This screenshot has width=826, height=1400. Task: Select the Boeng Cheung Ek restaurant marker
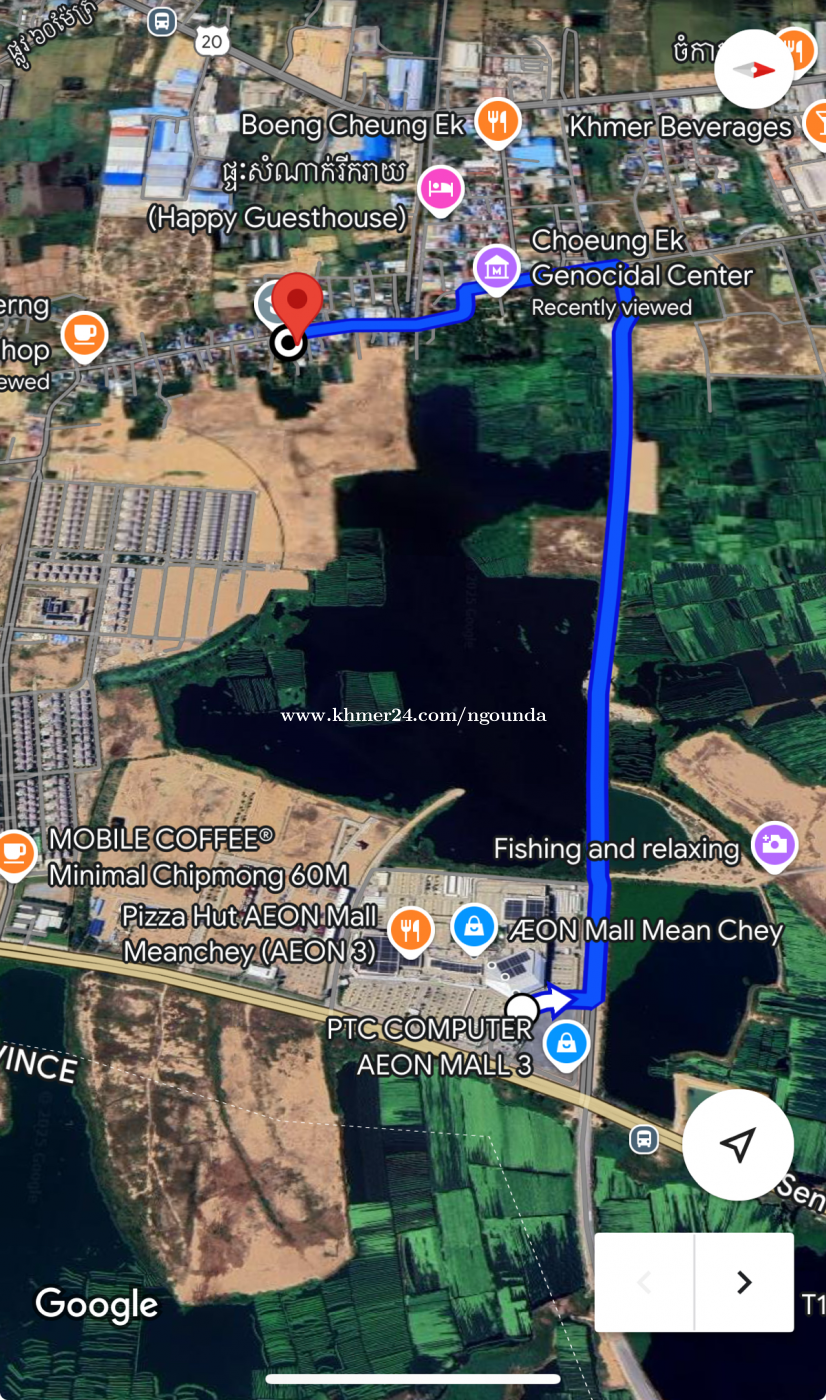(497, 122)
